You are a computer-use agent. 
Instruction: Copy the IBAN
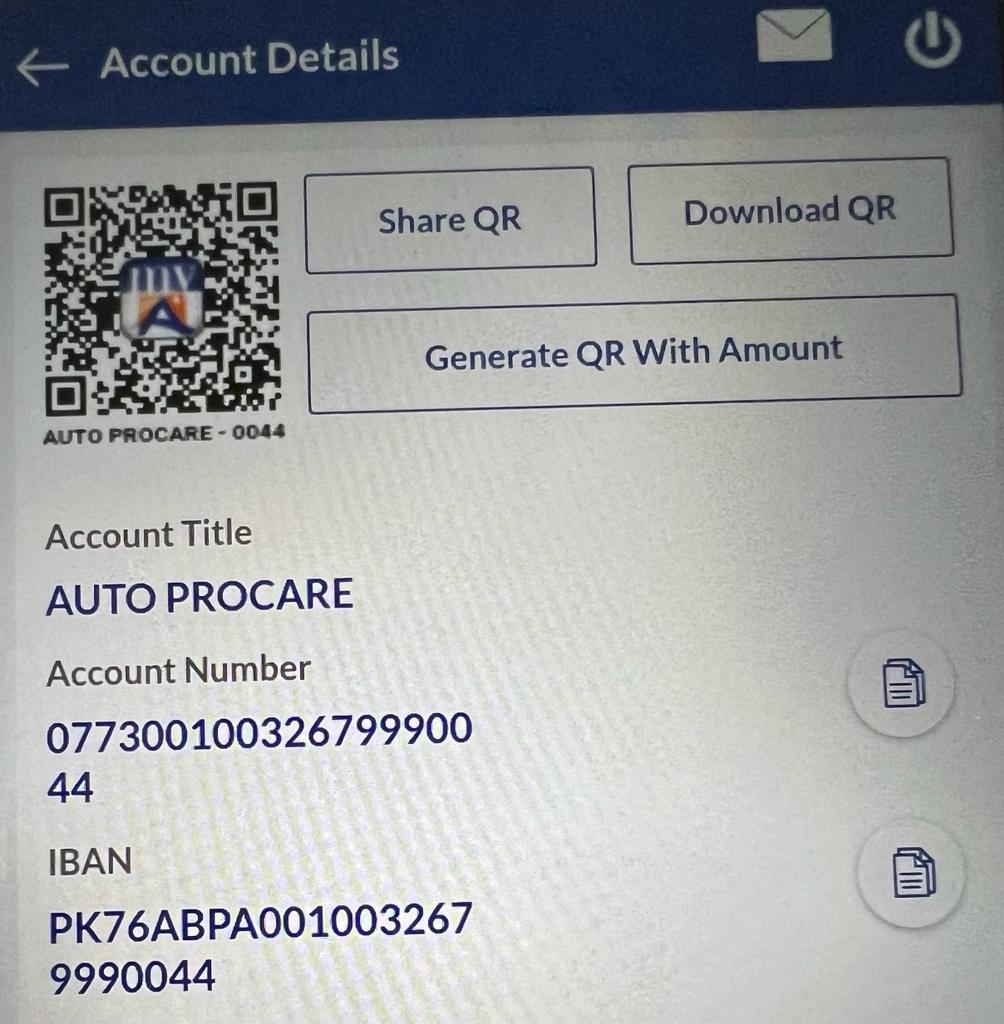coord(910,872)
